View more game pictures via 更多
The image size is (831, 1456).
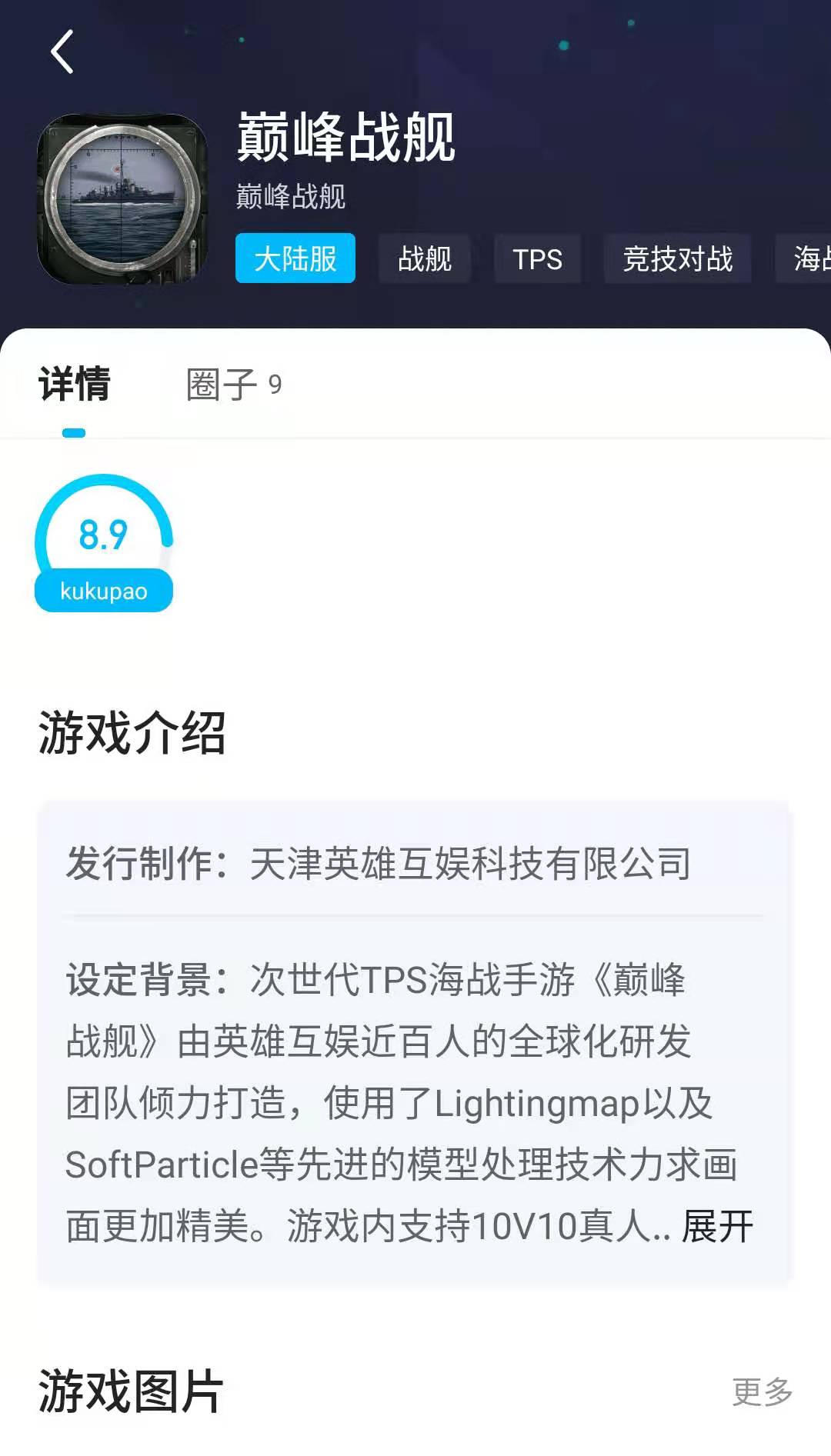tap(762, 1391)
